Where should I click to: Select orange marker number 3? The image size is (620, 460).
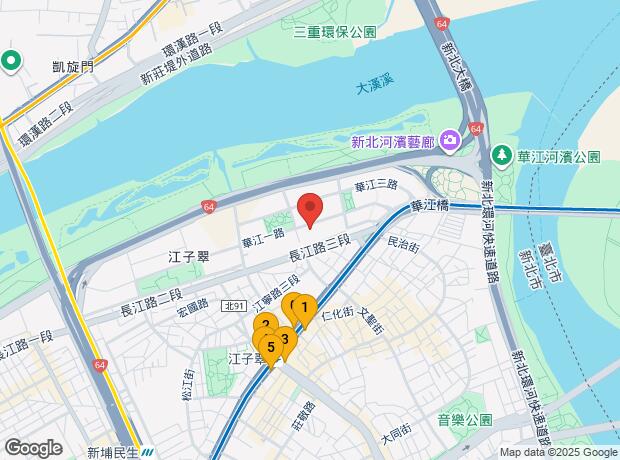[287, 340]
